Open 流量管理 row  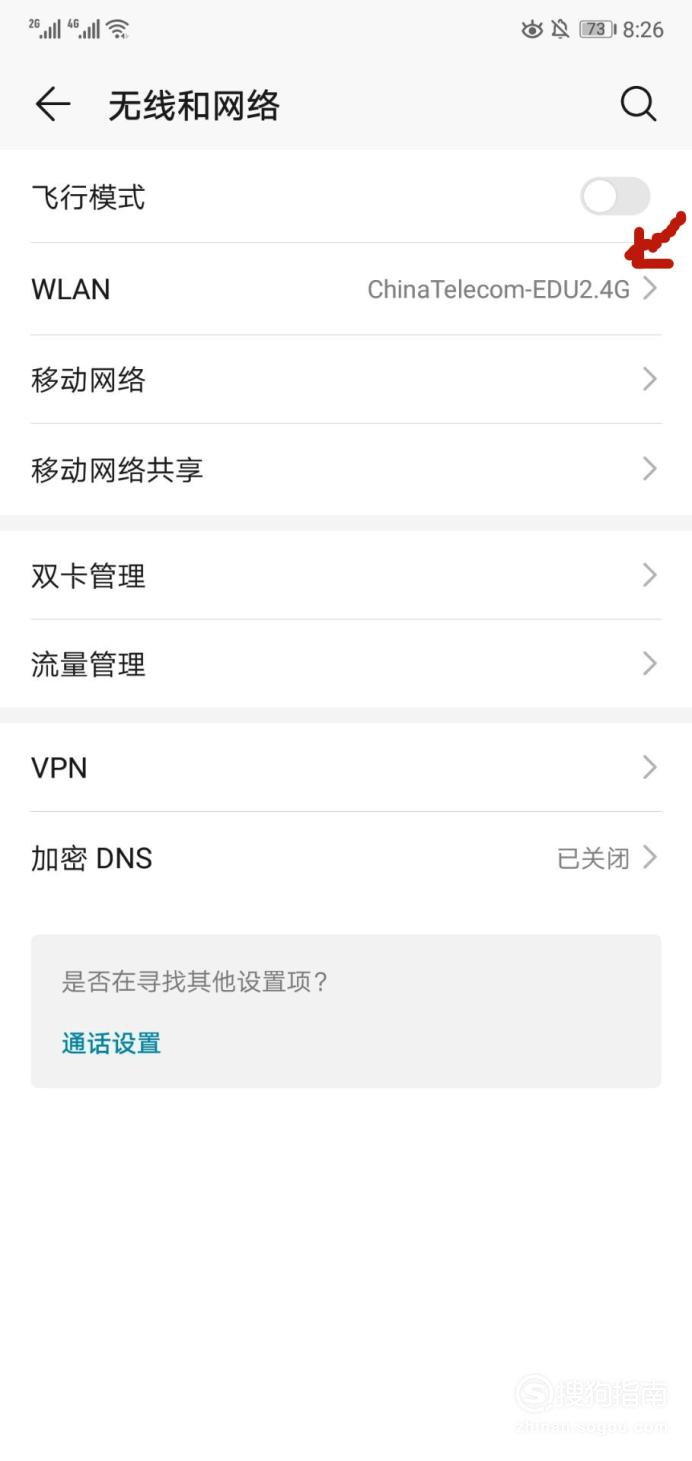(346, 664)
